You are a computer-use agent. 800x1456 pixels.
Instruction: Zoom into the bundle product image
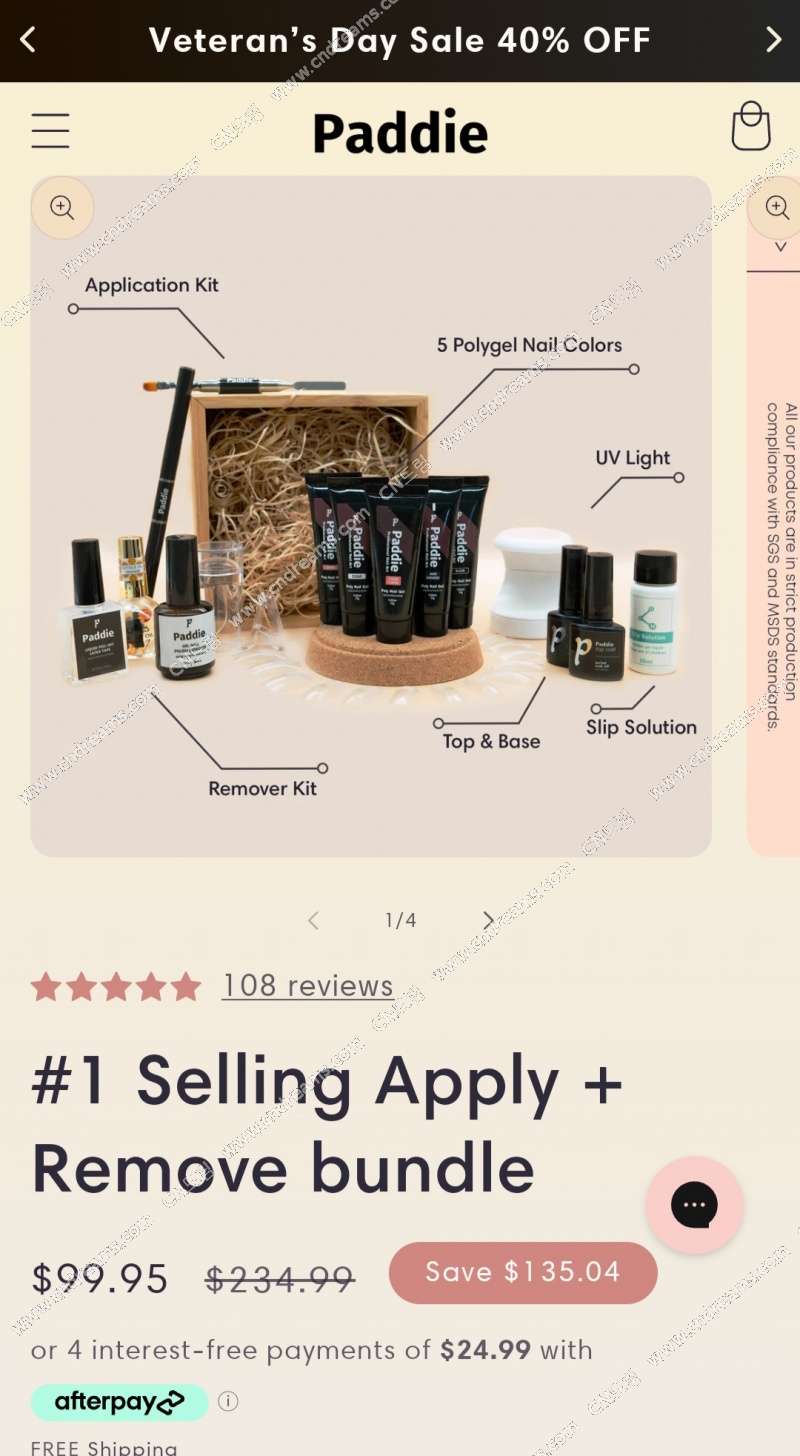point(62,208)
